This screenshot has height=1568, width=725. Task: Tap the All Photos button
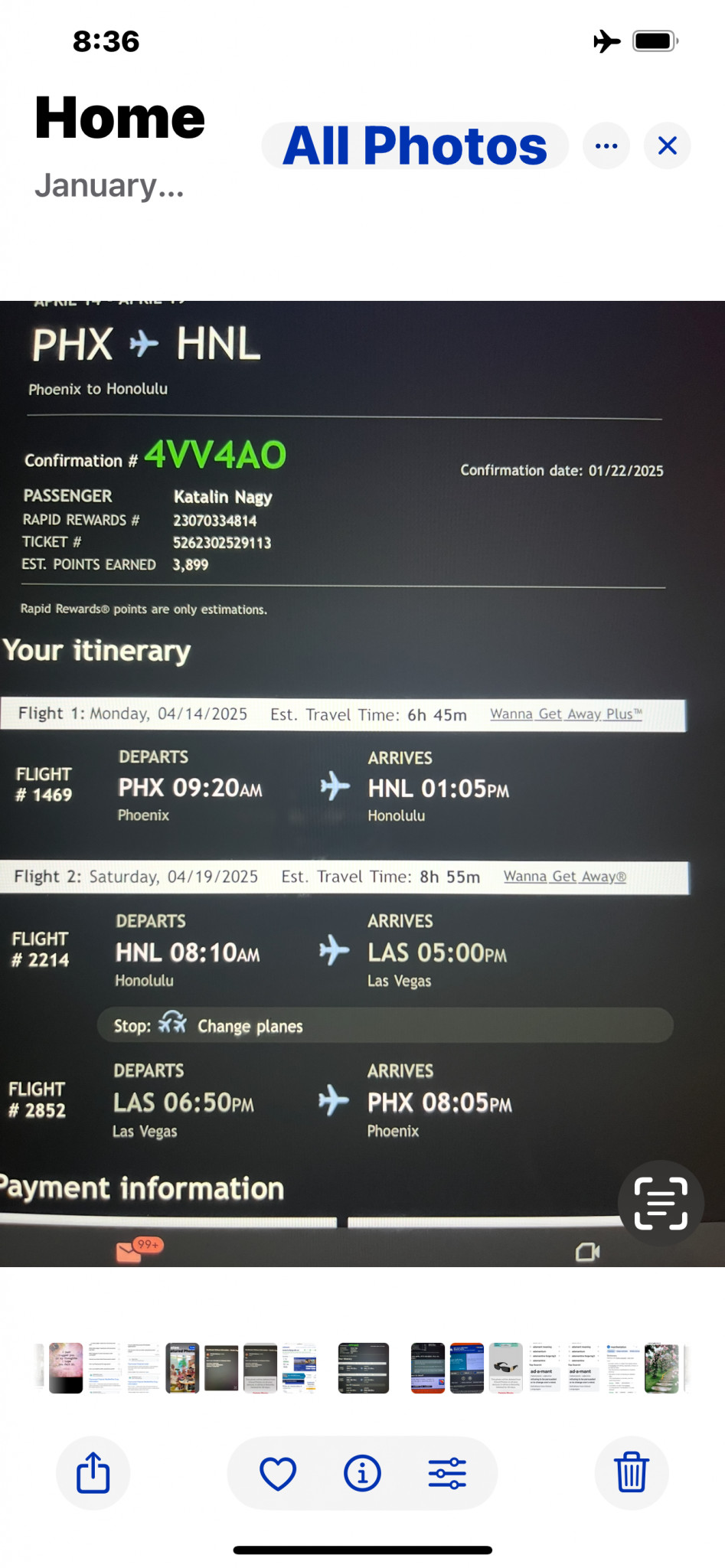pyautogui.click(x=415, y=145)
